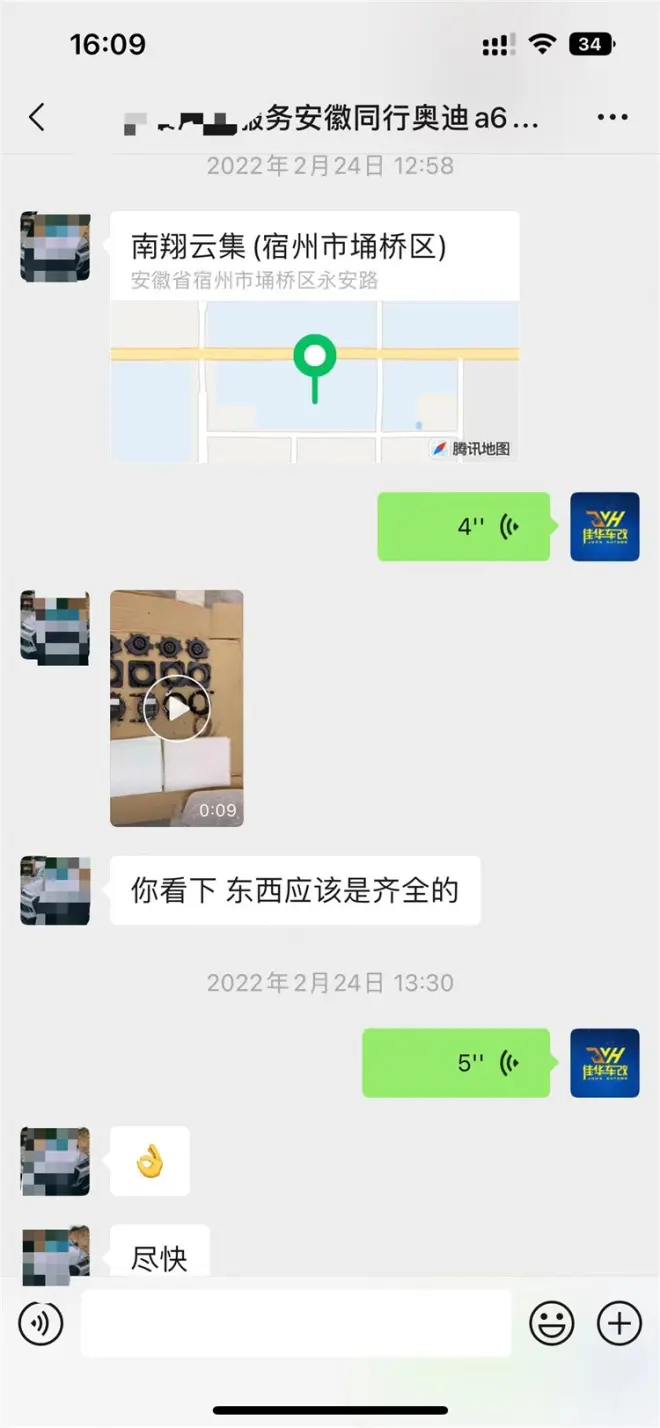Go back to the chat list
The width and height of the screenshot is (660, 1428).
pyautogui.click(x=37, y=118)
